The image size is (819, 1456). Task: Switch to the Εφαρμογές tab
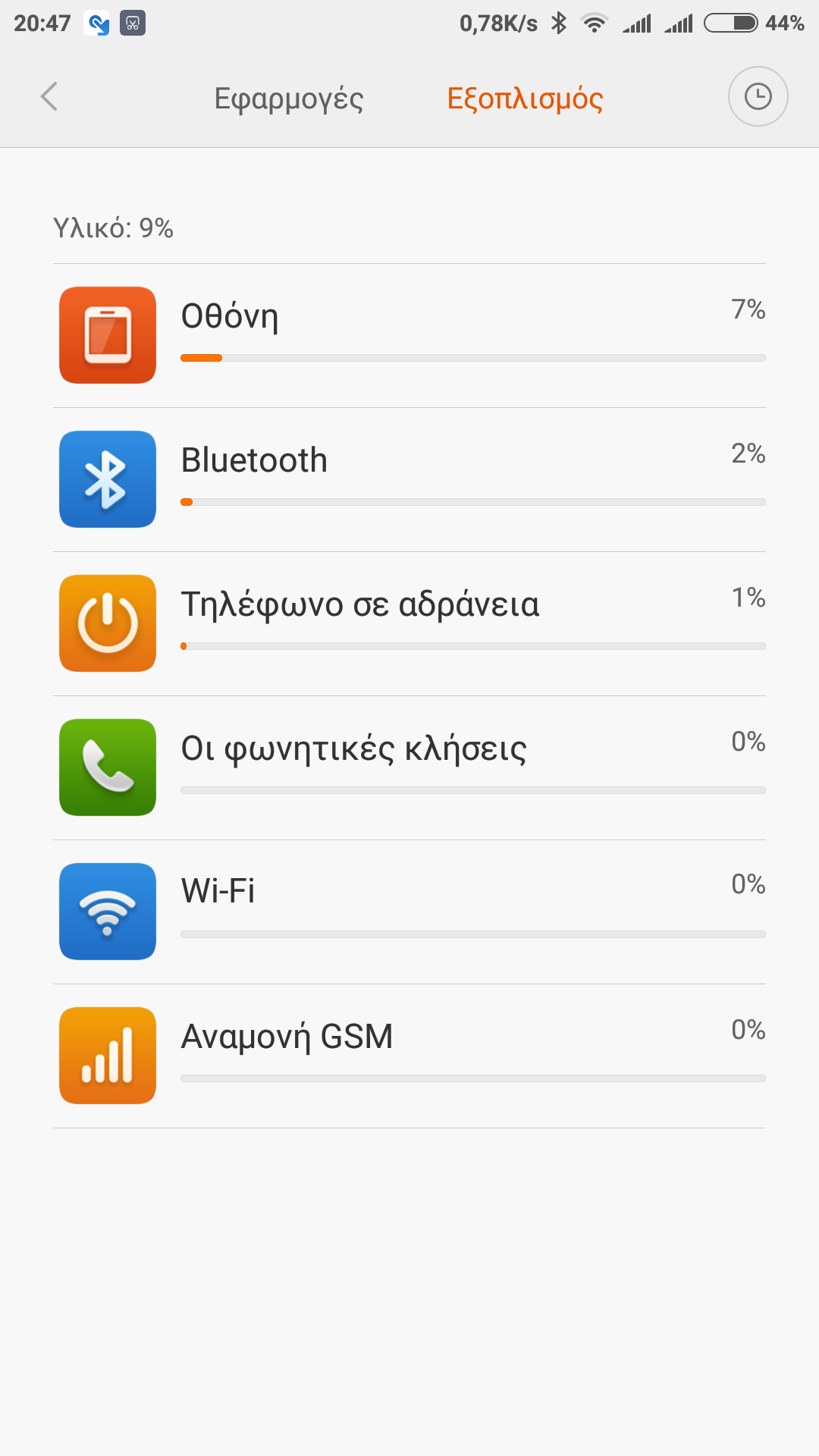coord(289,99)
